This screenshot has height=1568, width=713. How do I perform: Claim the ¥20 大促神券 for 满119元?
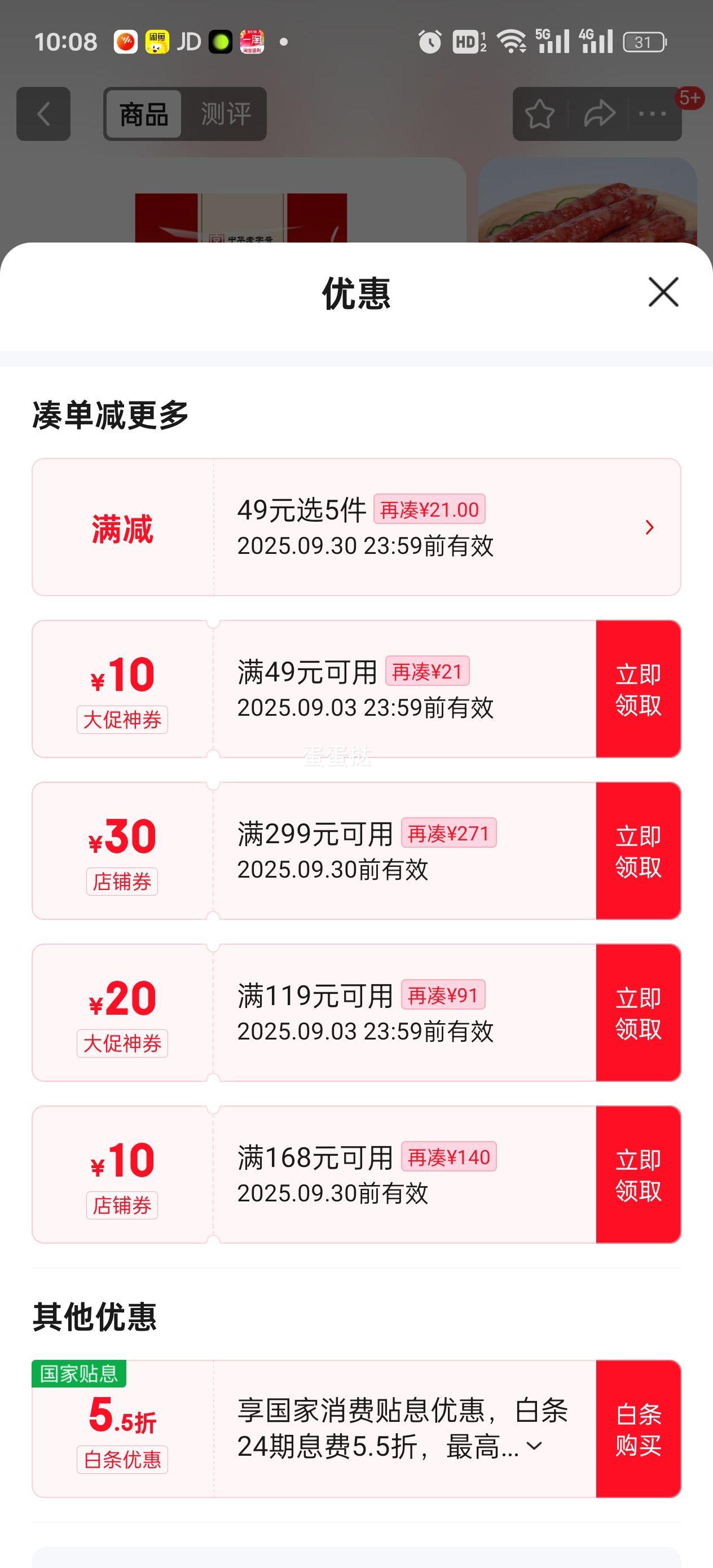point(637,1013)
